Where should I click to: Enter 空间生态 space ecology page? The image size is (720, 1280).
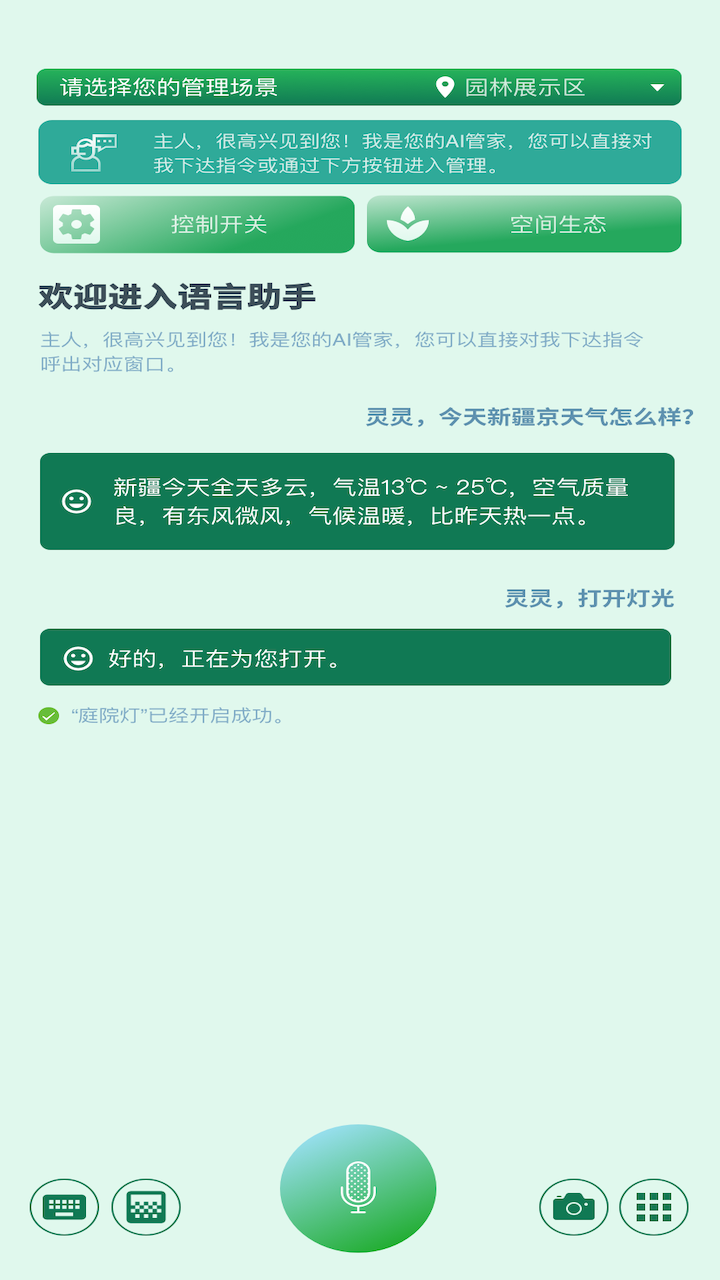[x=525, y=224]
